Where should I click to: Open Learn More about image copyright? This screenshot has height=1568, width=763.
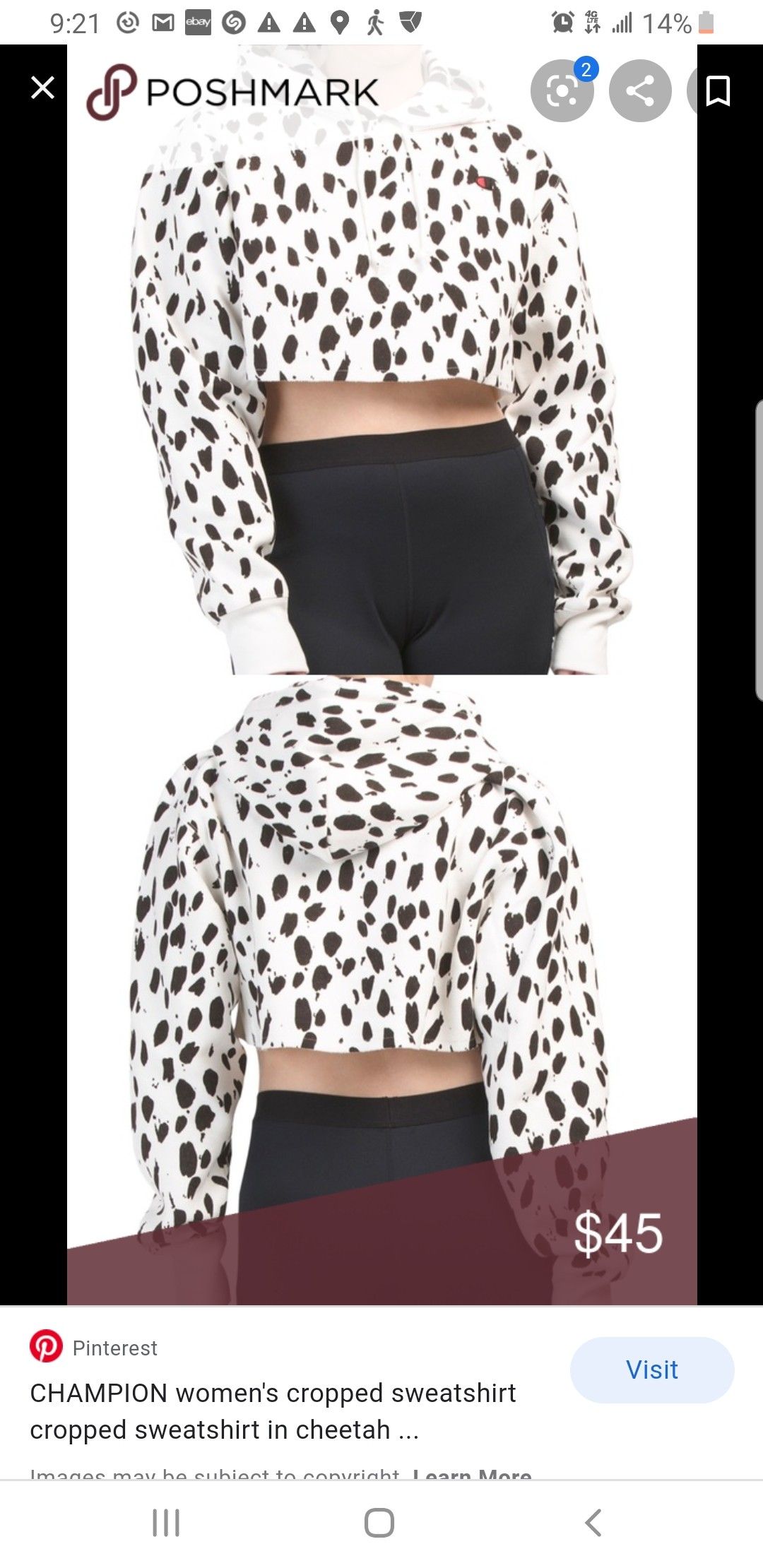click(472, 1474)
